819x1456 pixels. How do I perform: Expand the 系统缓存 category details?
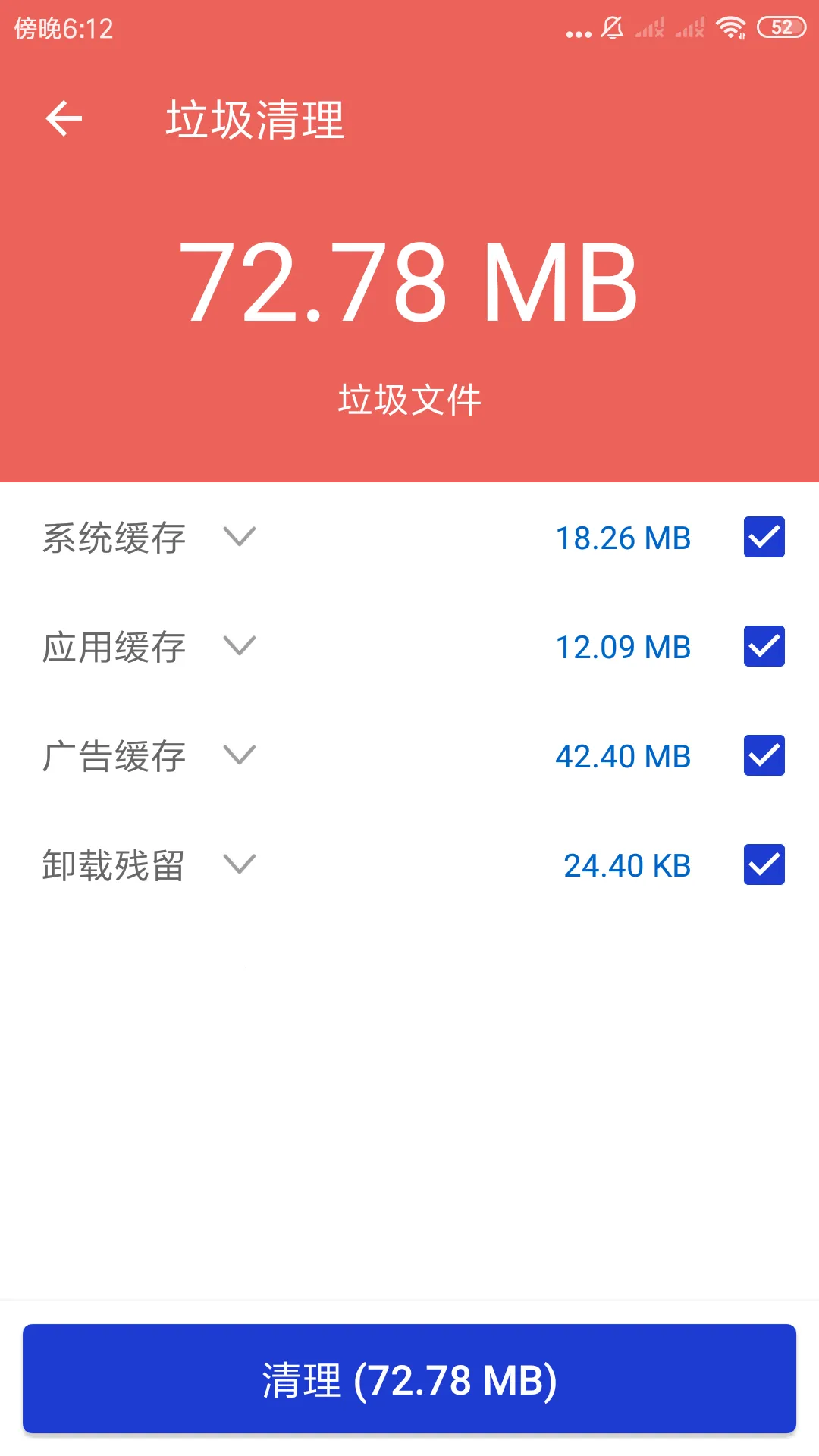point(238,538)
